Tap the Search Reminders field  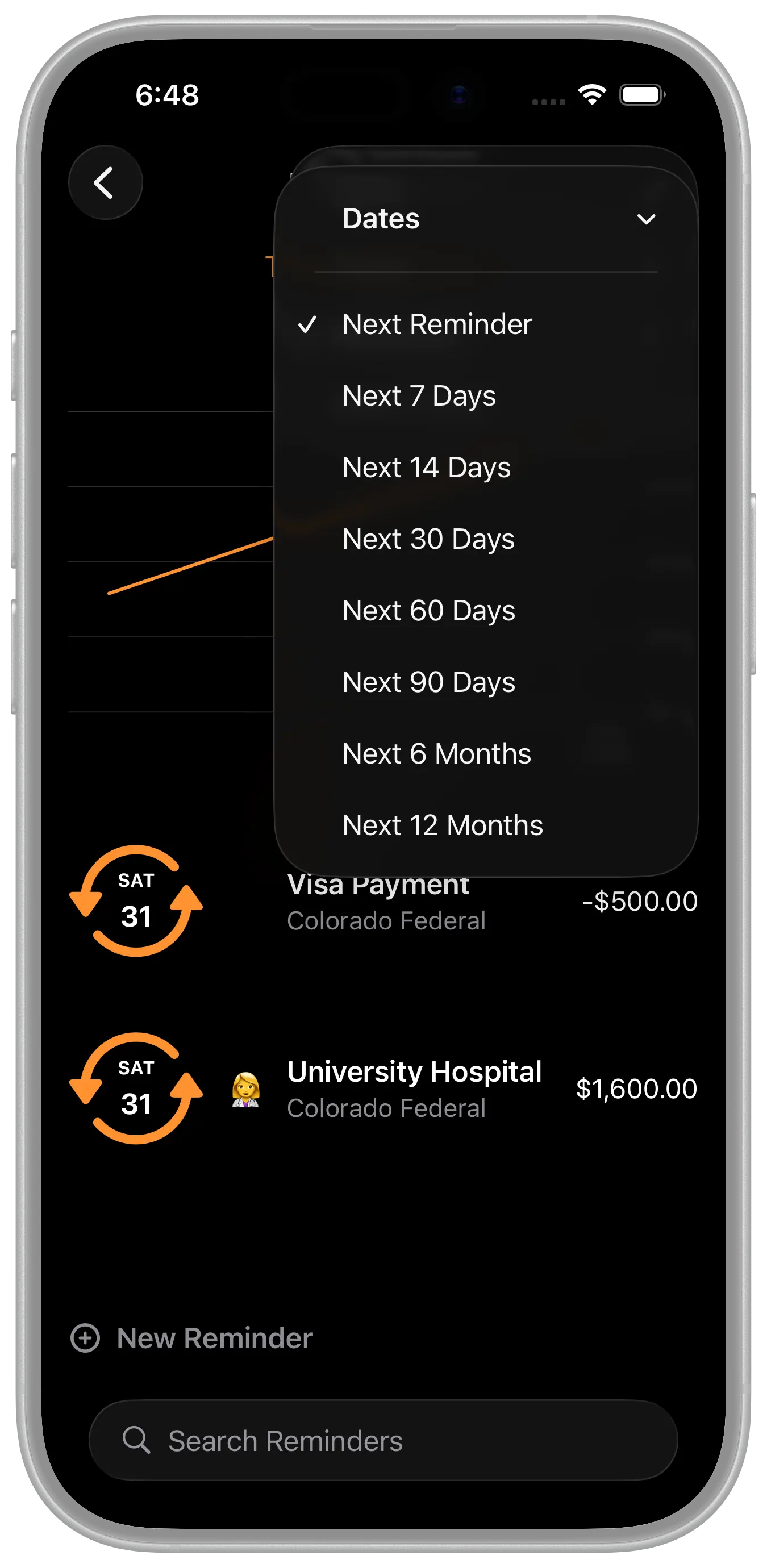(383, 1441)
